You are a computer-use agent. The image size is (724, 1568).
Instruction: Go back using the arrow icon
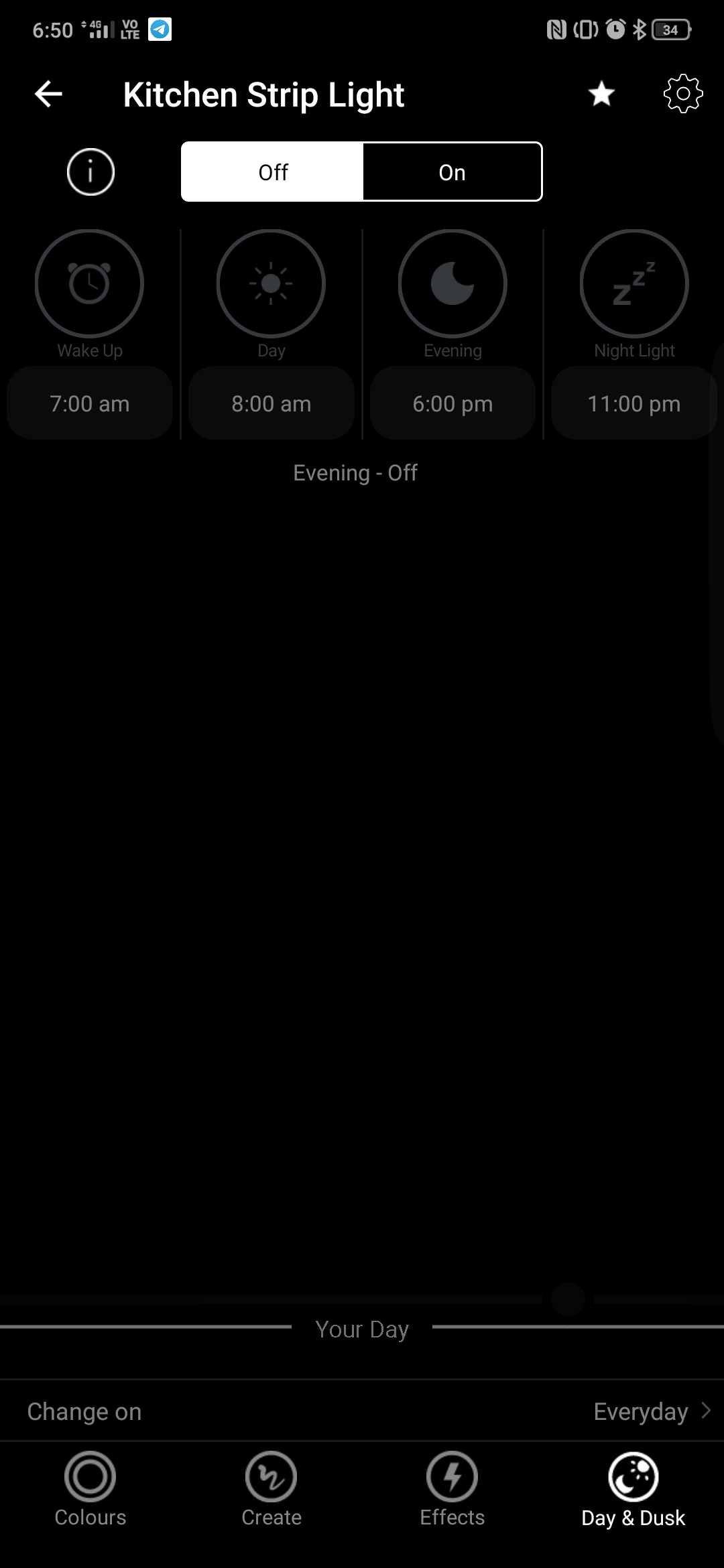pyautogui.click(x=48, y=94)
